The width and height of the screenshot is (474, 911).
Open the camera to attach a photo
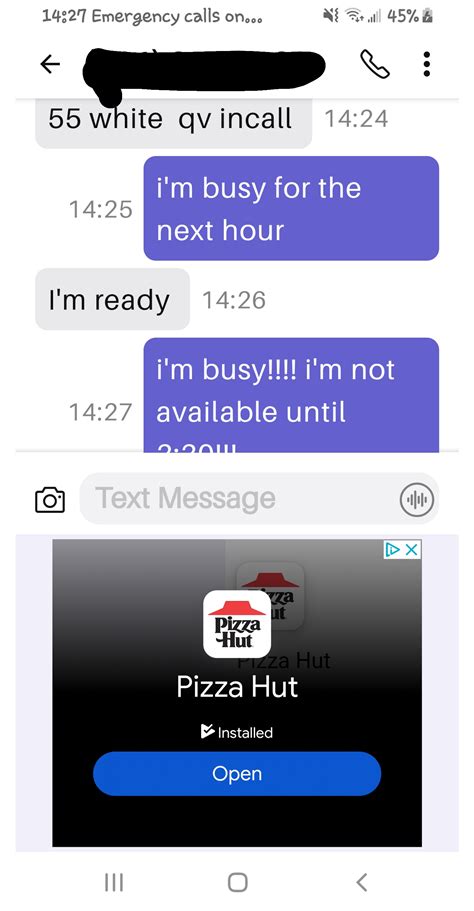[50, 500]
